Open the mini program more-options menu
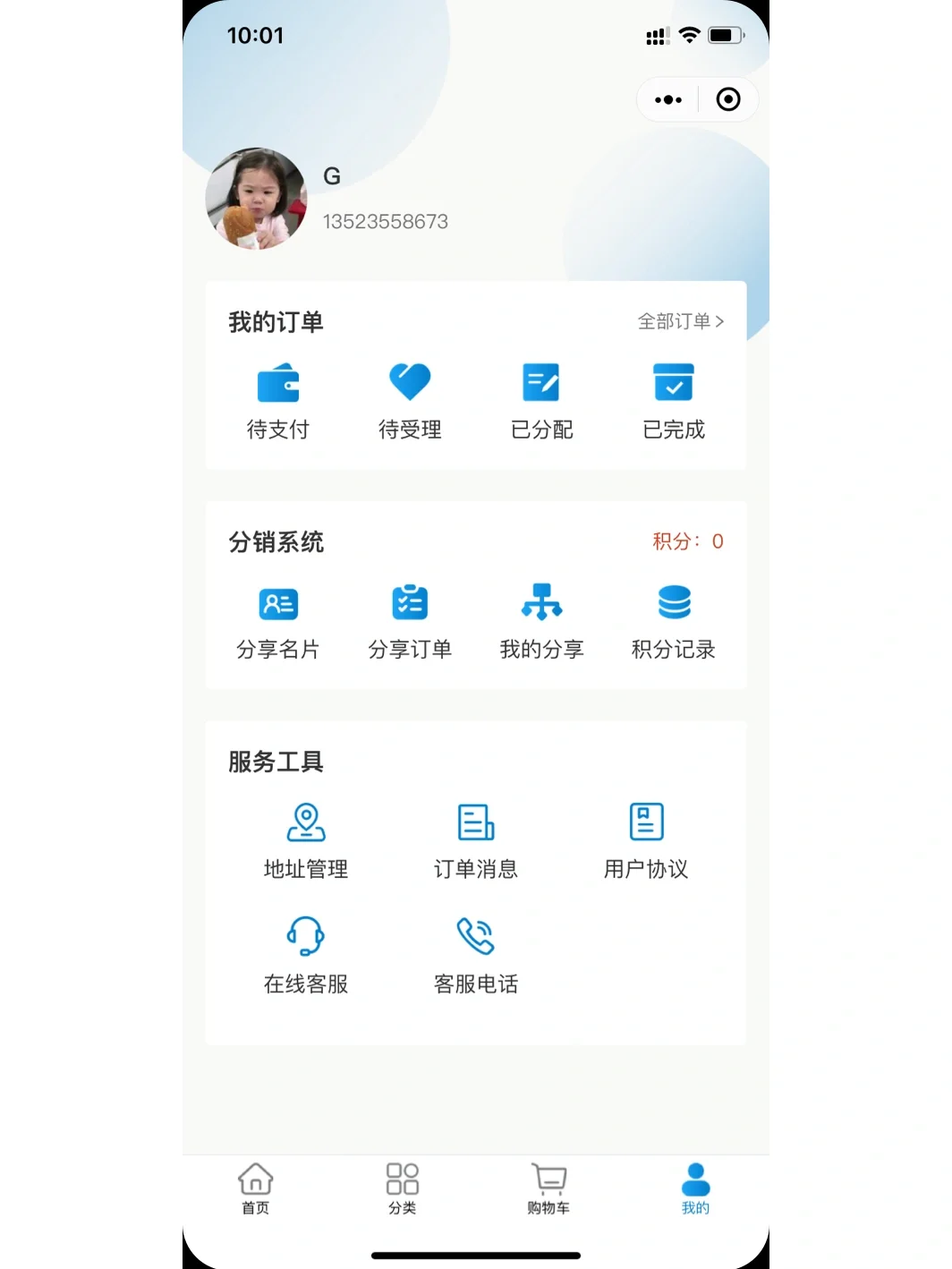Screen dimensions: 952x1269 click(668, 99)
